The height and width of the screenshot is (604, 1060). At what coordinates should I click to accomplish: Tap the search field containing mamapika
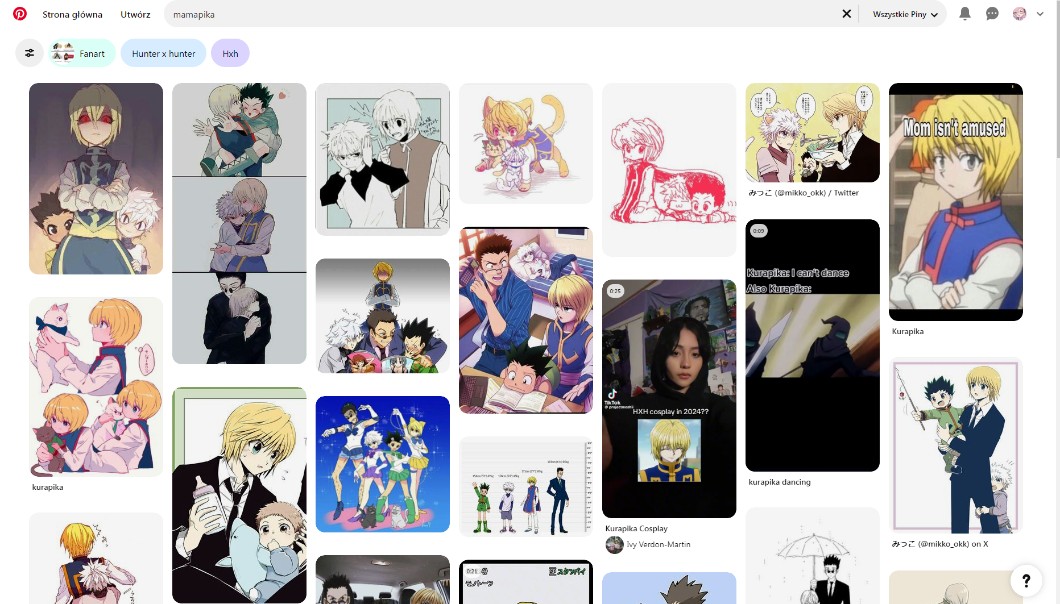(x=504, y=14)
